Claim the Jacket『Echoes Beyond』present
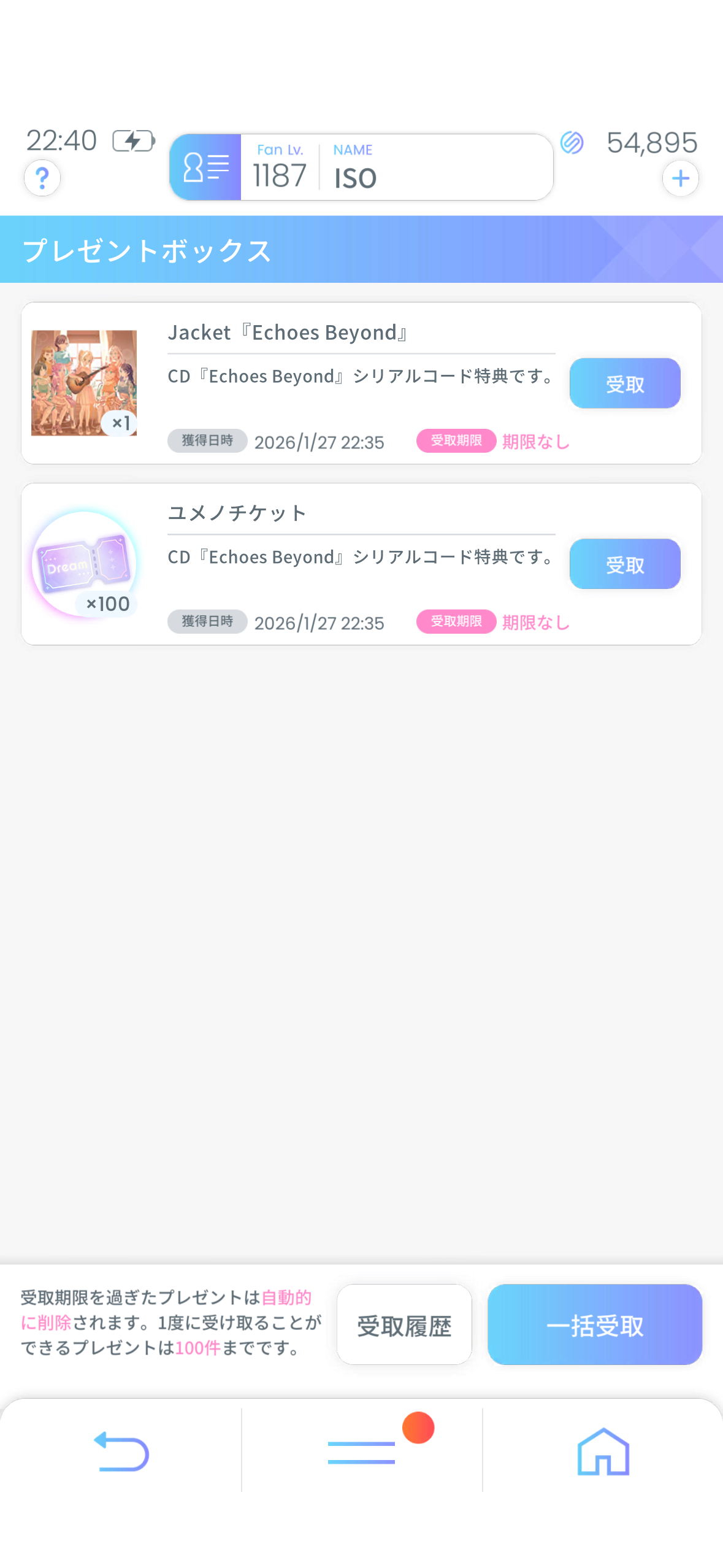 pyautogui.click(x=624, y=383)
